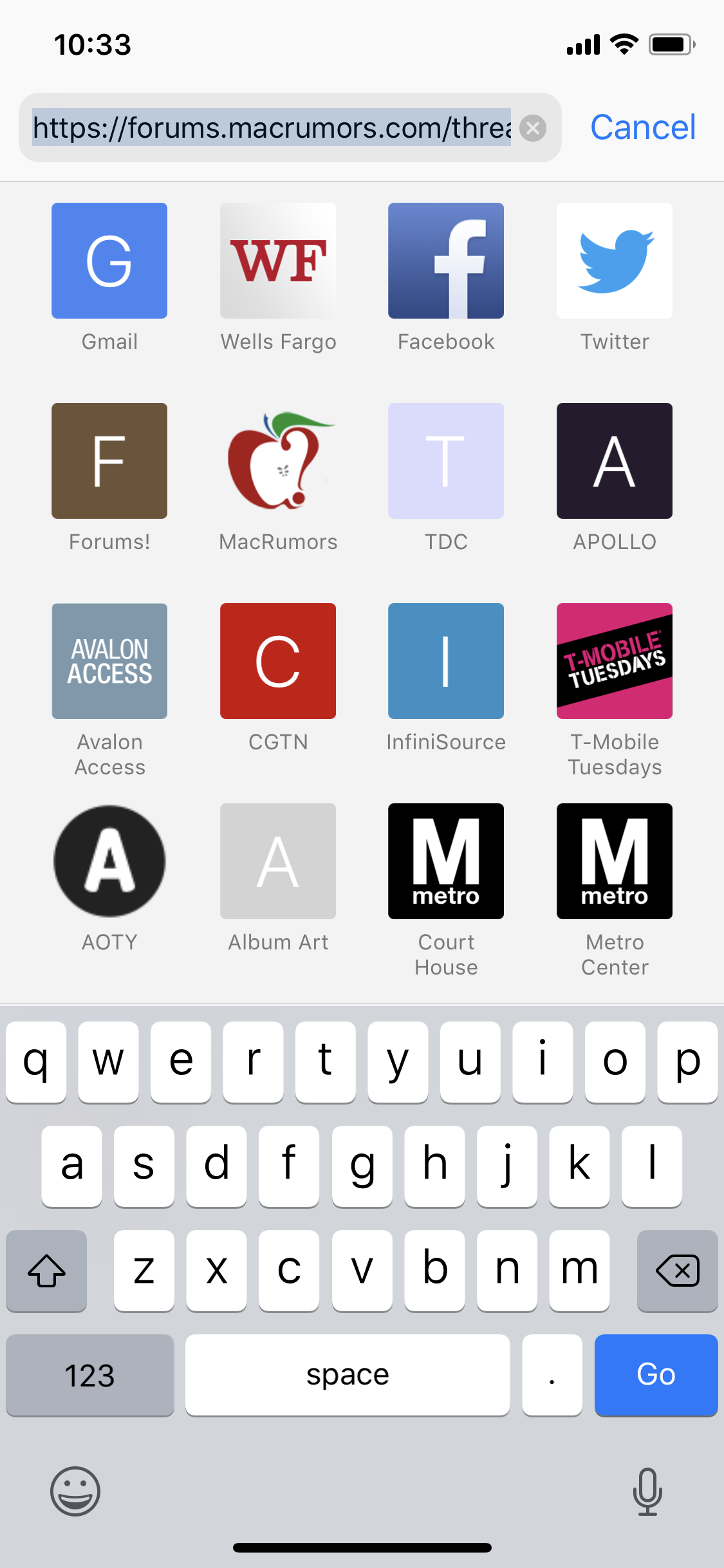Open Wells Fargo bookmark
The width and height of the screenshot is (724, 1568).
[x=278, y=261]
